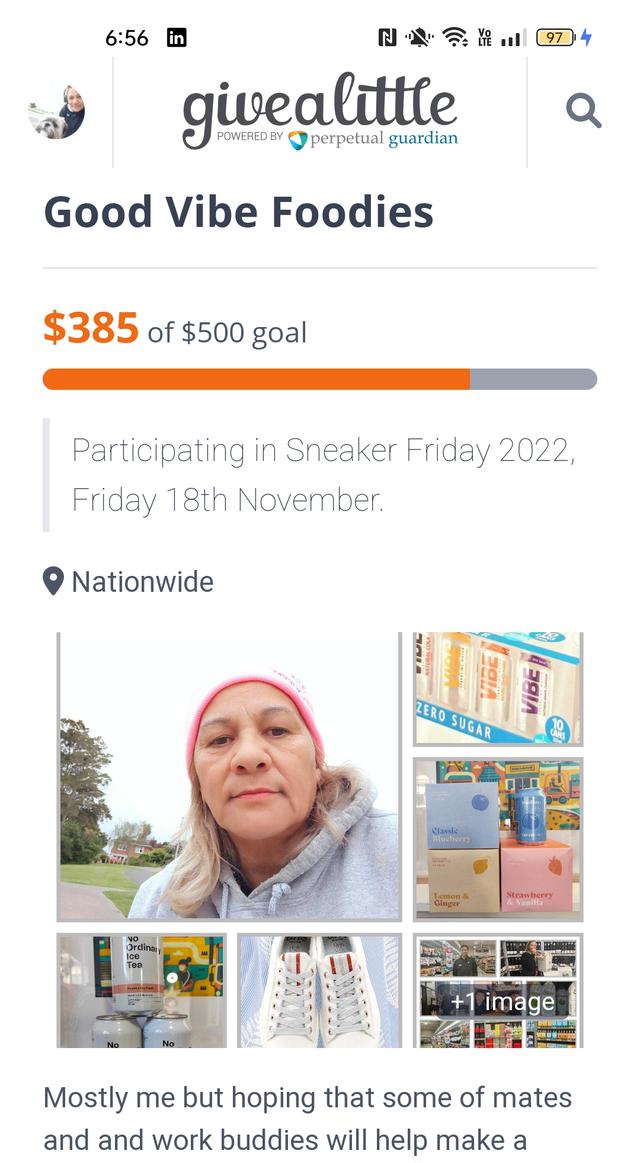View the large selfie photo
Viewport: 640px width, 1163px height.
click(230, 776)
